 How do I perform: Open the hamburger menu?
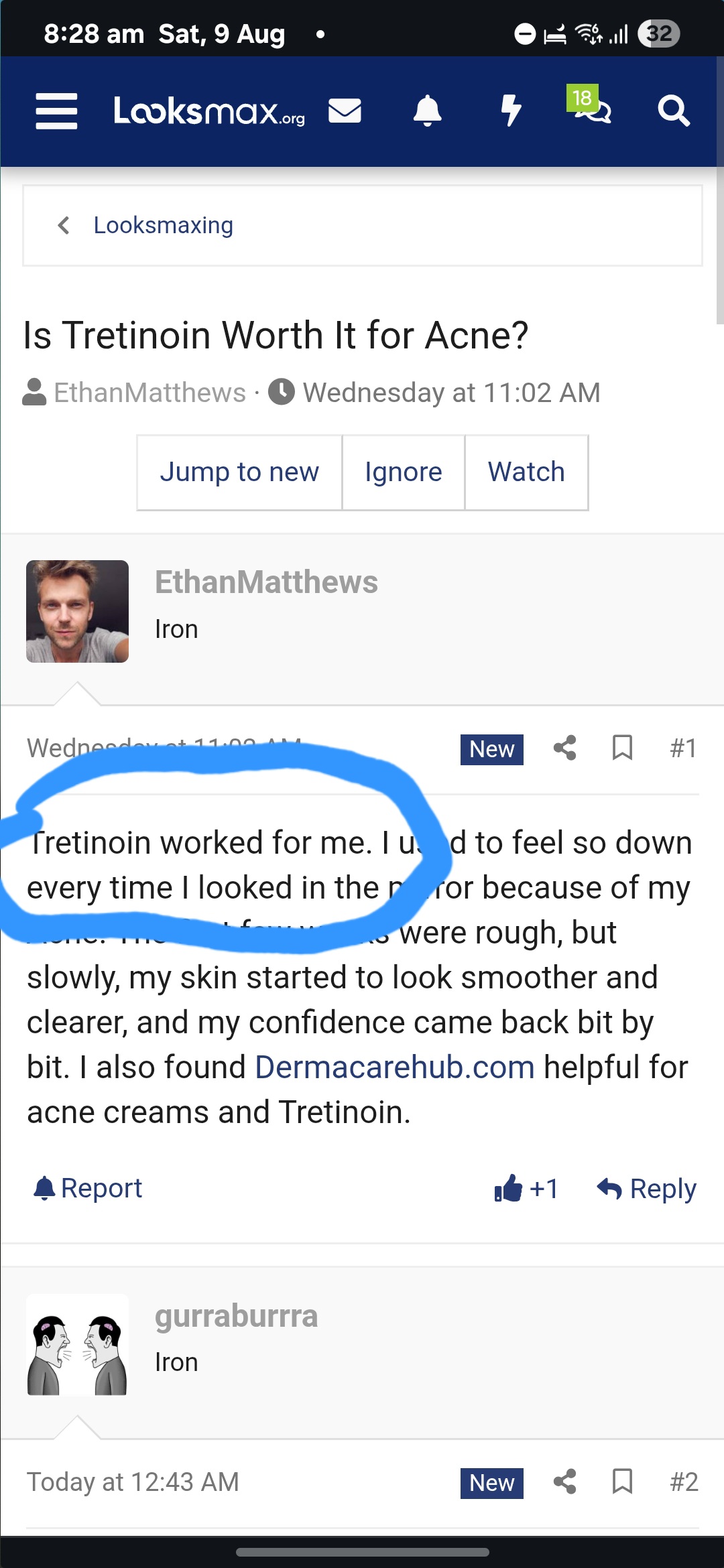56,111
